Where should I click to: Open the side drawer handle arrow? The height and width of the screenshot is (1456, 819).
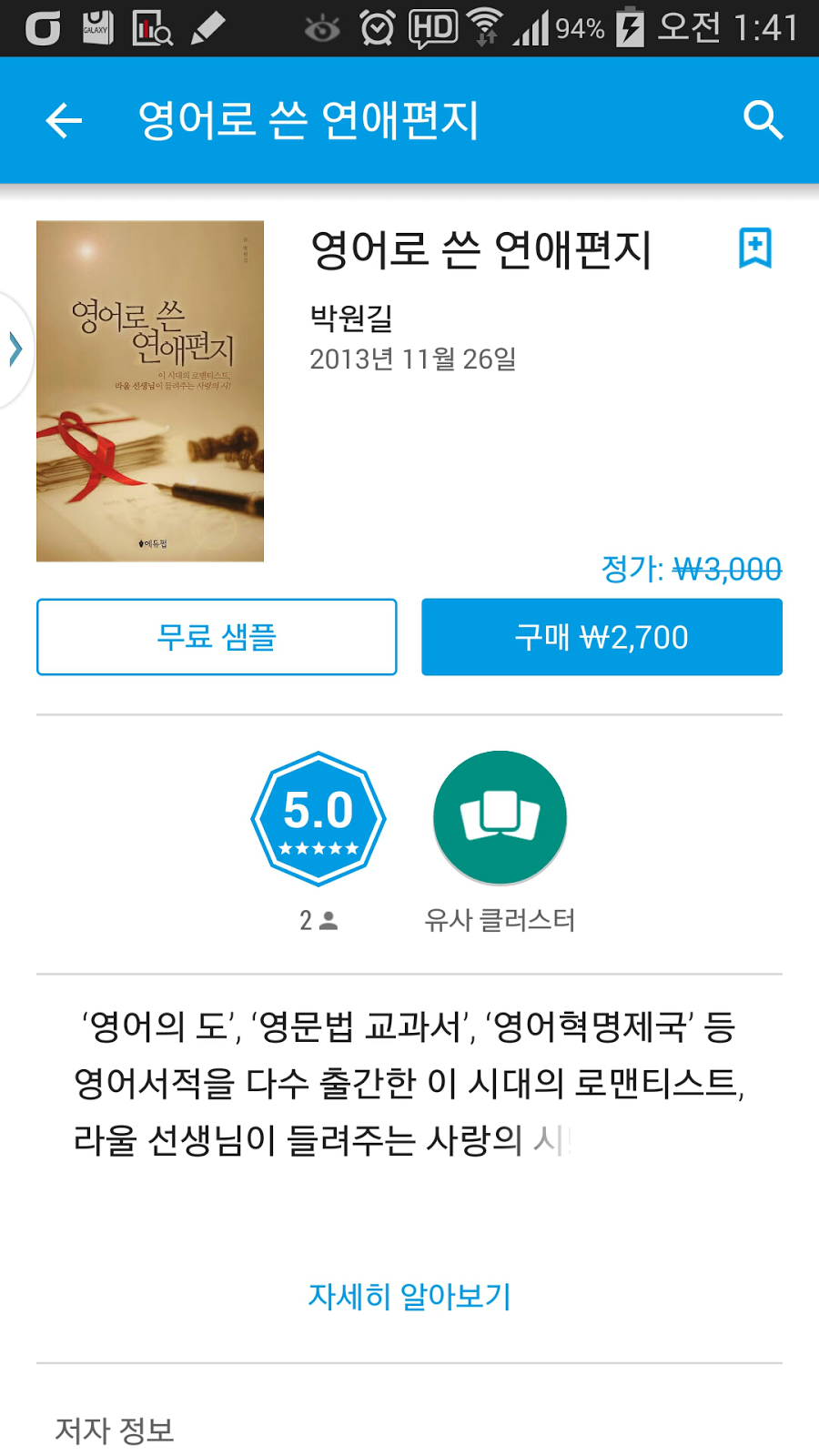click(15, 349)
